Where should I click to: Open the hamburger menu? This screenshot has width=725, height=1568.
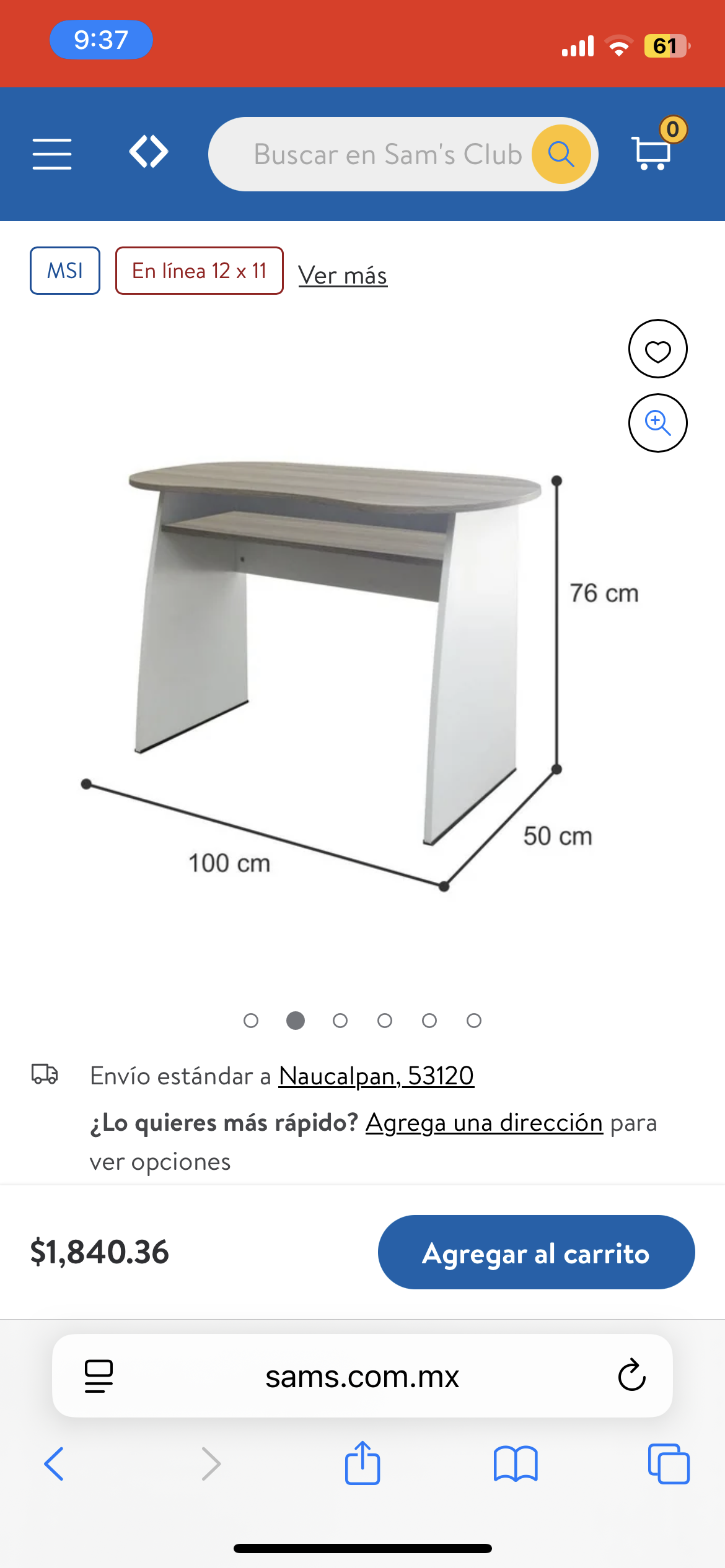click(52, 154)
